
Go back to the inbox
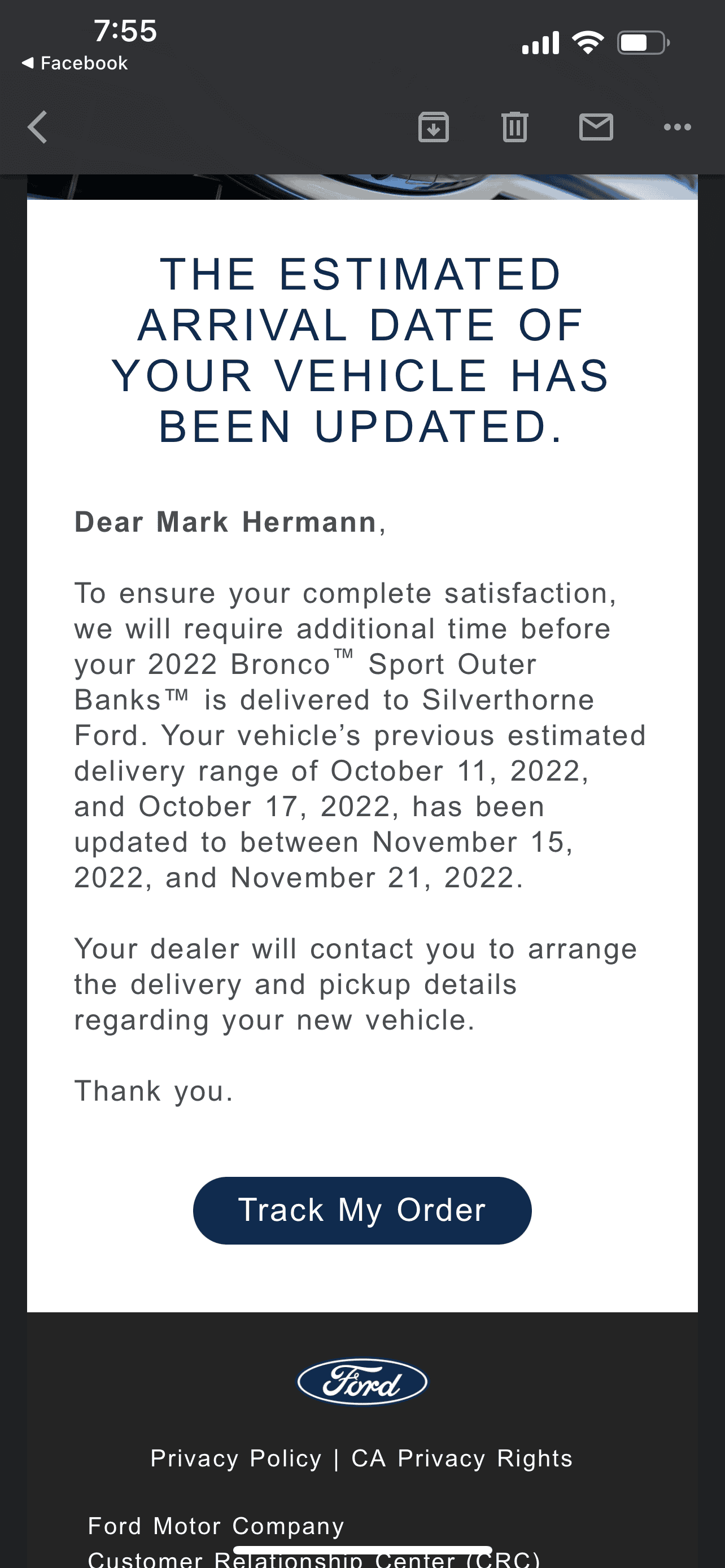pyautogui.click(x=38, y=127)
